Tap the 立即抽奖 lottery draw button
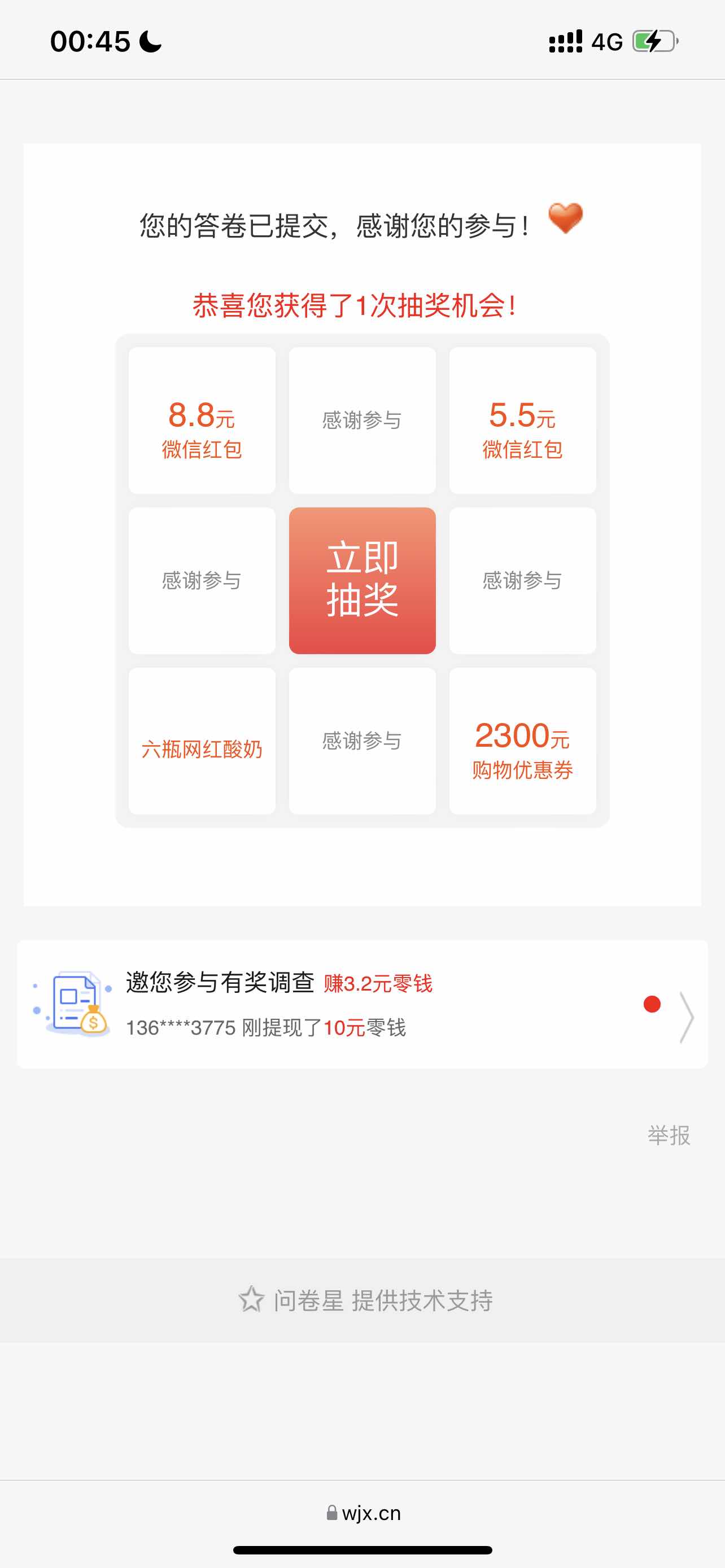725x1568 pixels. coord(362,580)
